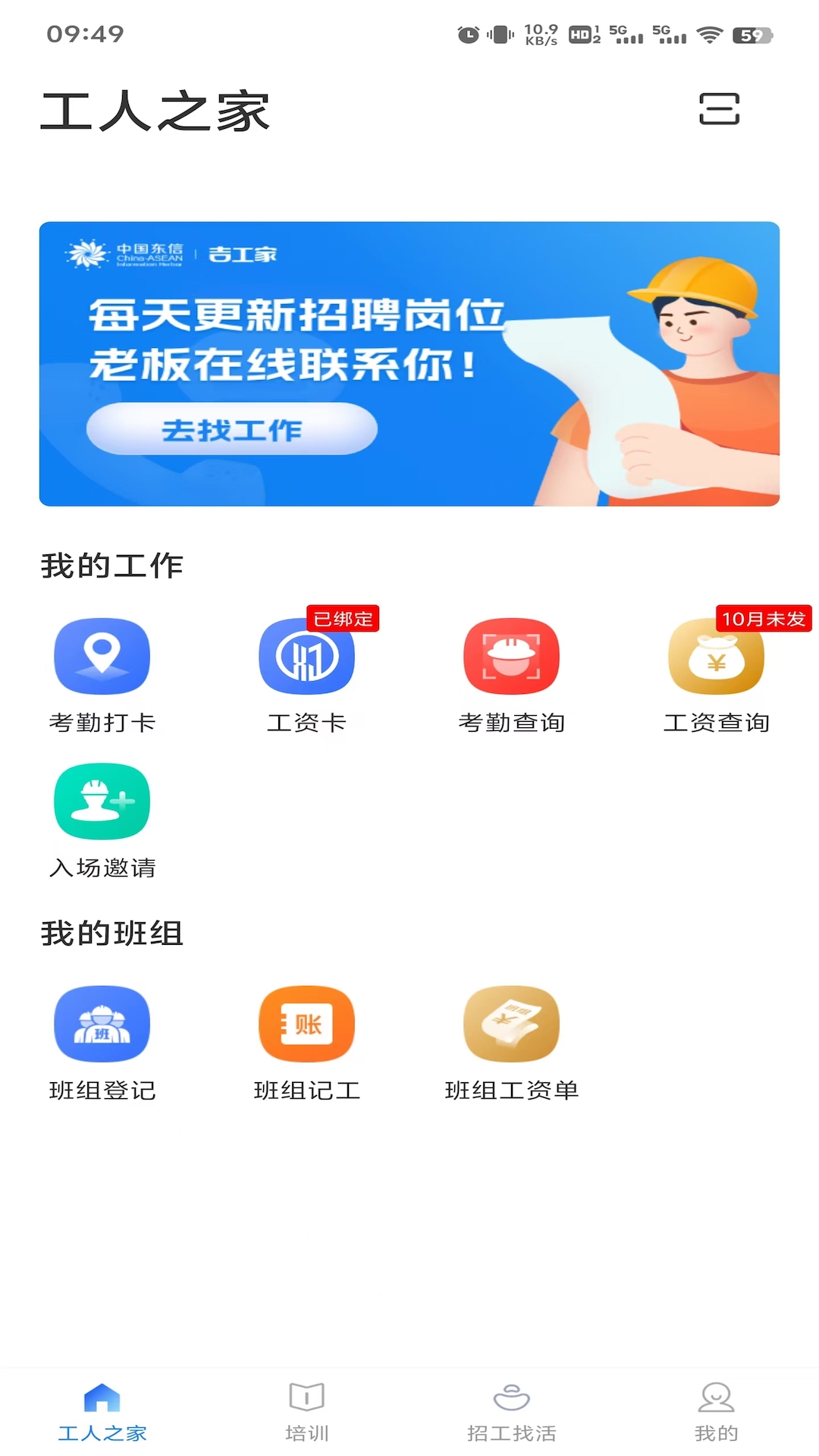819x1456 pixels.
Task: Open the 工资卡 wage card icon
Action: 307,655
